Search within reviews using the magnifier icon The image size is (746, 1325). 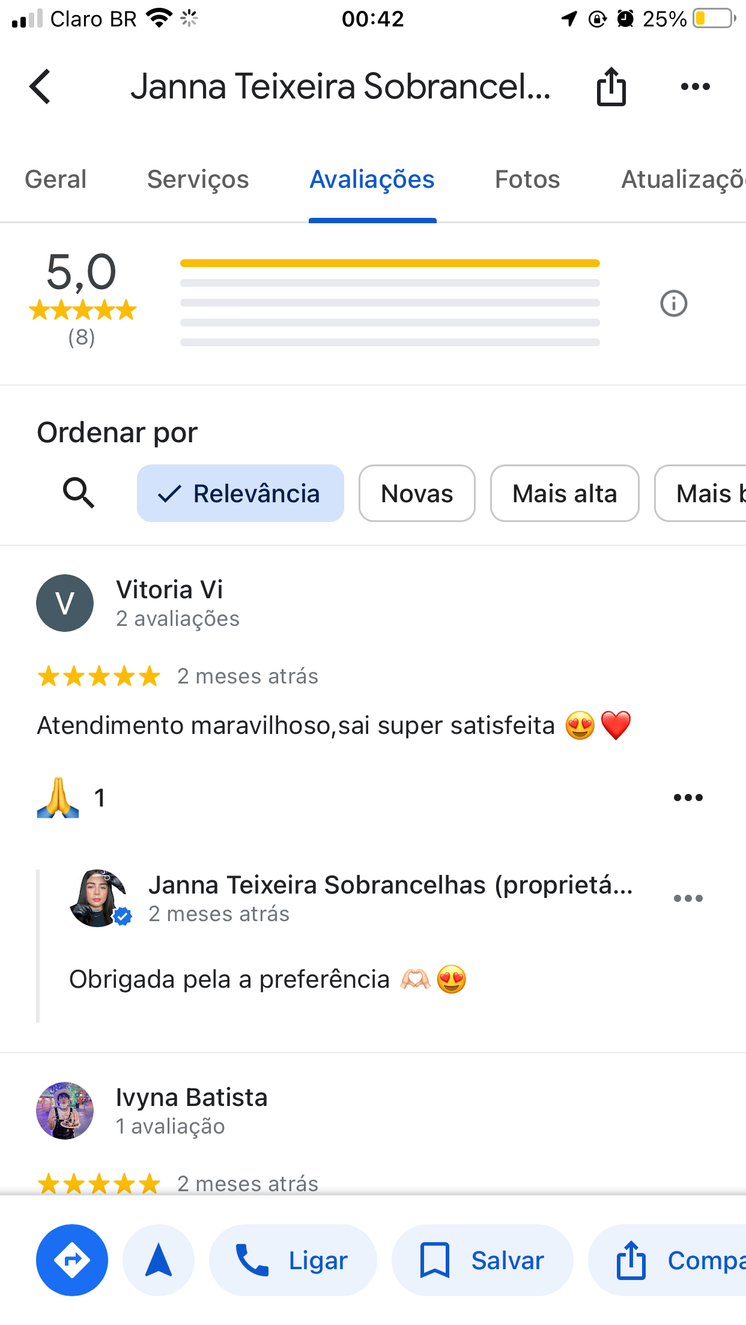tap(78, 493)
